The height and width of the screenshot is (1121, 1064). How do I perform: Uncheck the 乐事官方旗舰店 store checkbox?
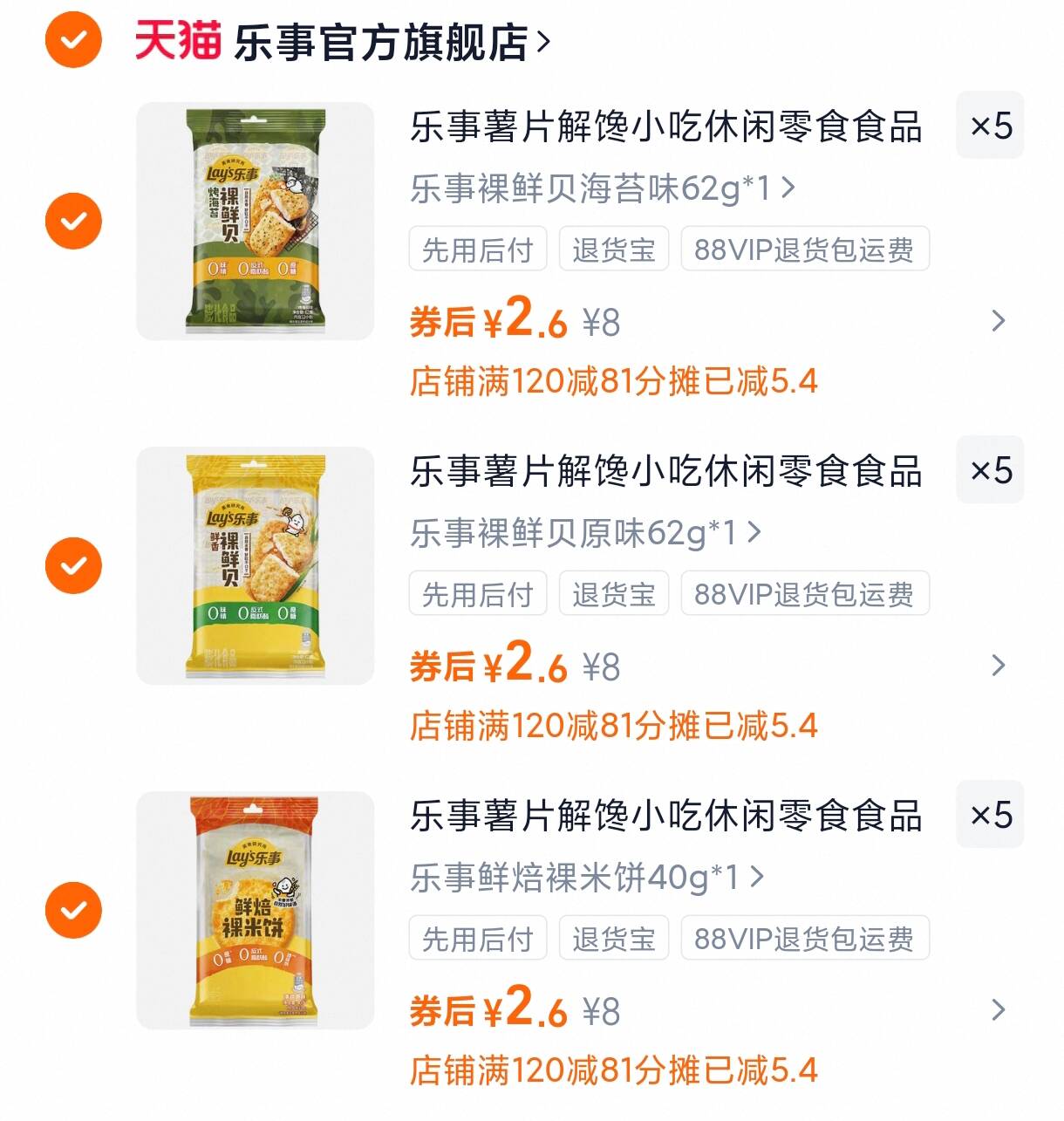pos(73,39)
